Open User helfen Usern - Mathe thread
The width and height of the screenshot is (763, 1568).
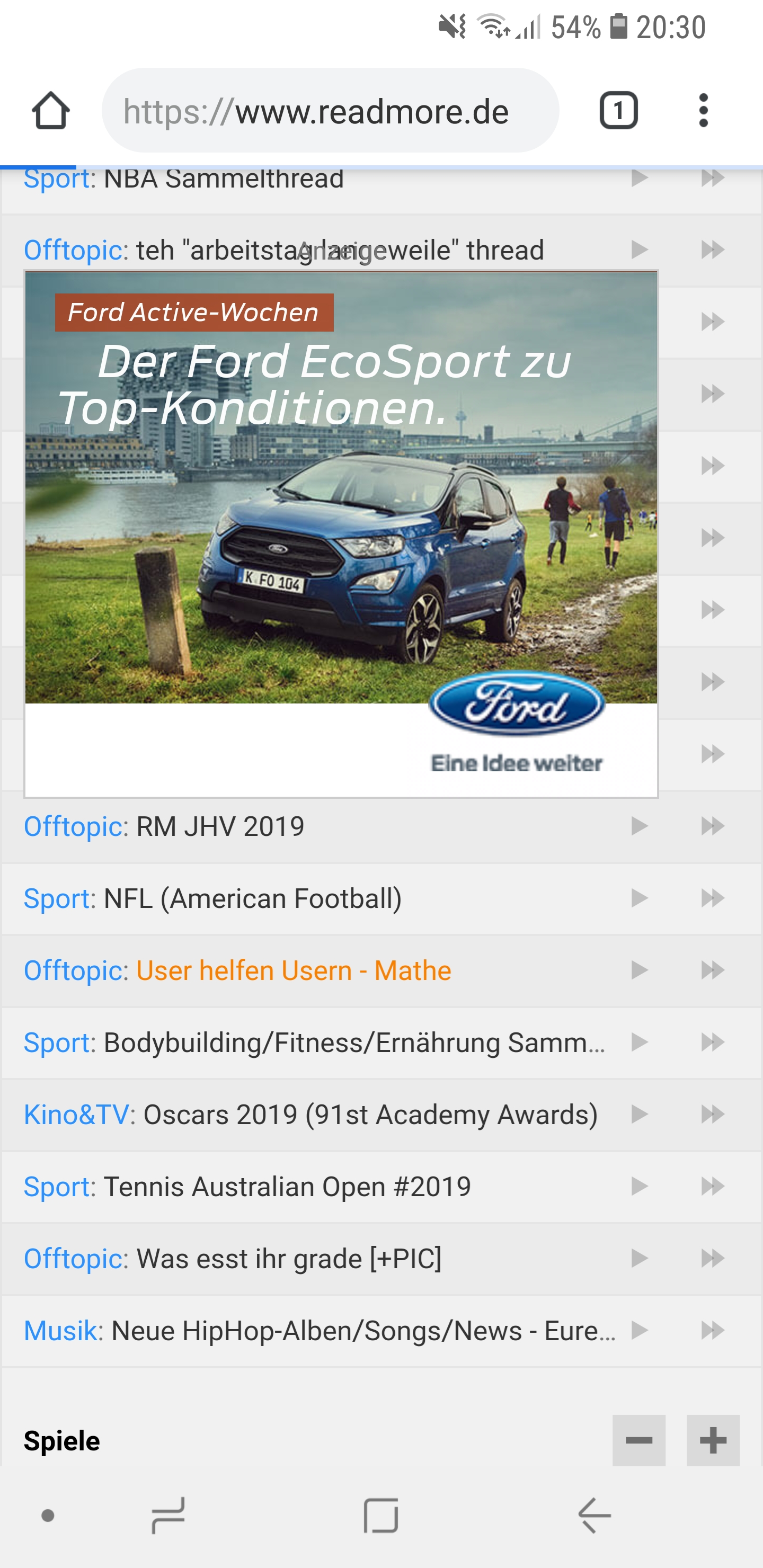coord(294,970)
